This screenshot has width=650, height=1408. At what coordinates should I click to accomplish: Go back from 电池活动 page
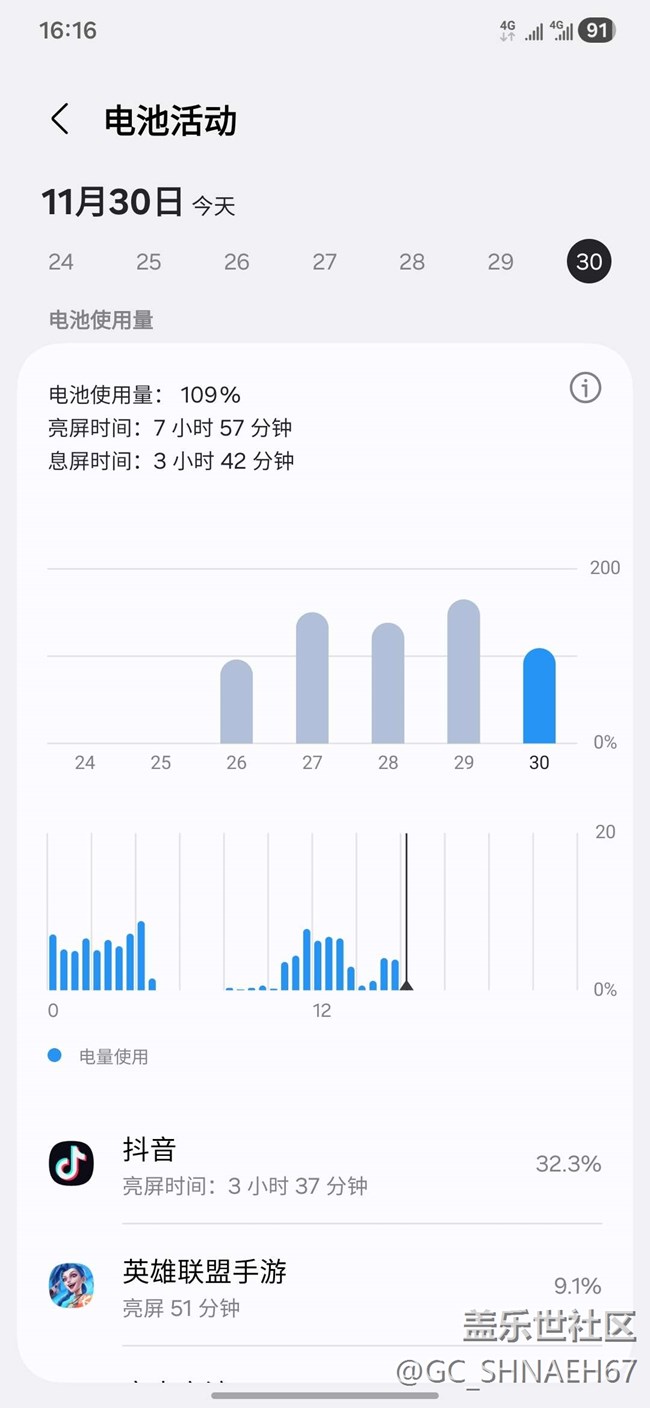point(60,120)
